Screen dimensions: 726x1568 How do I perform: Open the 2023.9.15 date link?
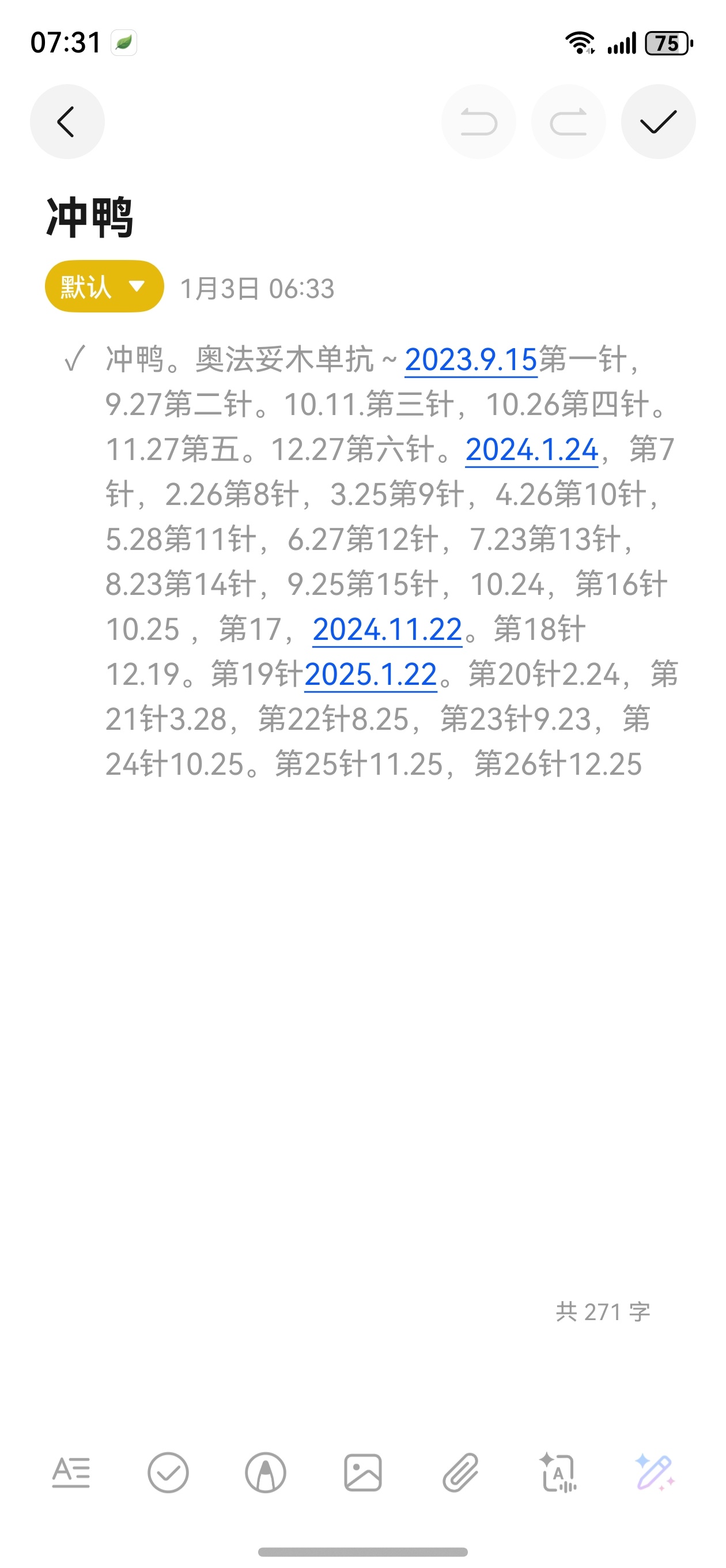tap(470, 359)
